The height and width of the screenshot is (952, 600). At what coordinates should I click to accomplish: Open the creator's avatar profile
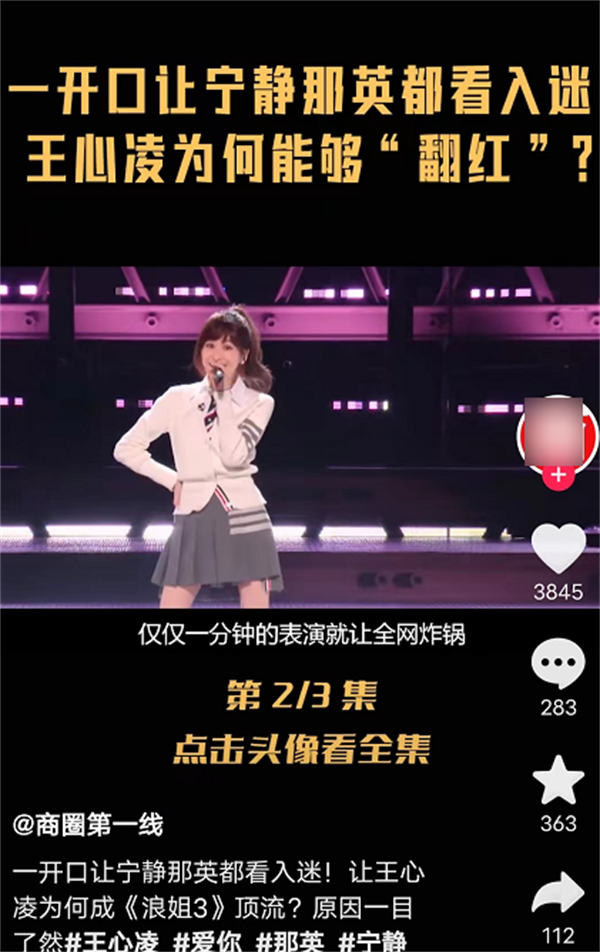[x=551, y=432]
